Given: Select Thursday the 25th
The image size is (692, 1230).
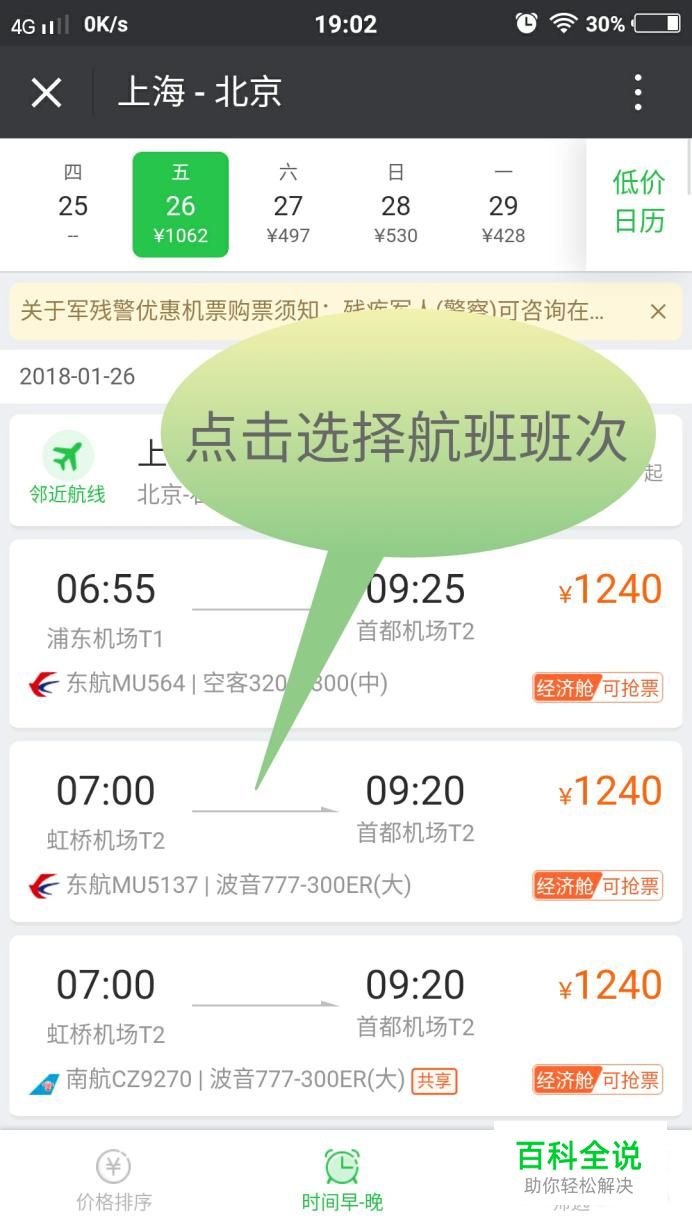Looking at the screenshot, I should (73, 205).
